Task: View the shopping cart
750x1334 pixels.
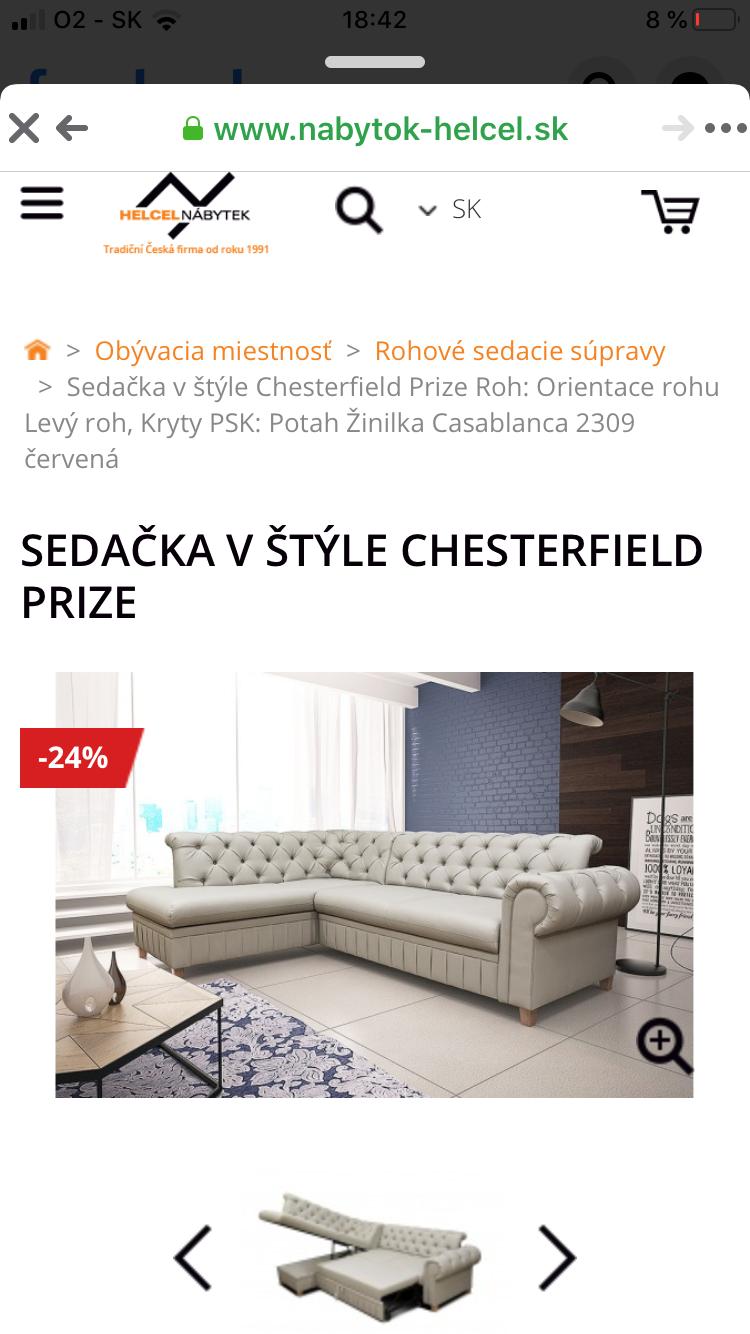Action: [x=670, y=211]
